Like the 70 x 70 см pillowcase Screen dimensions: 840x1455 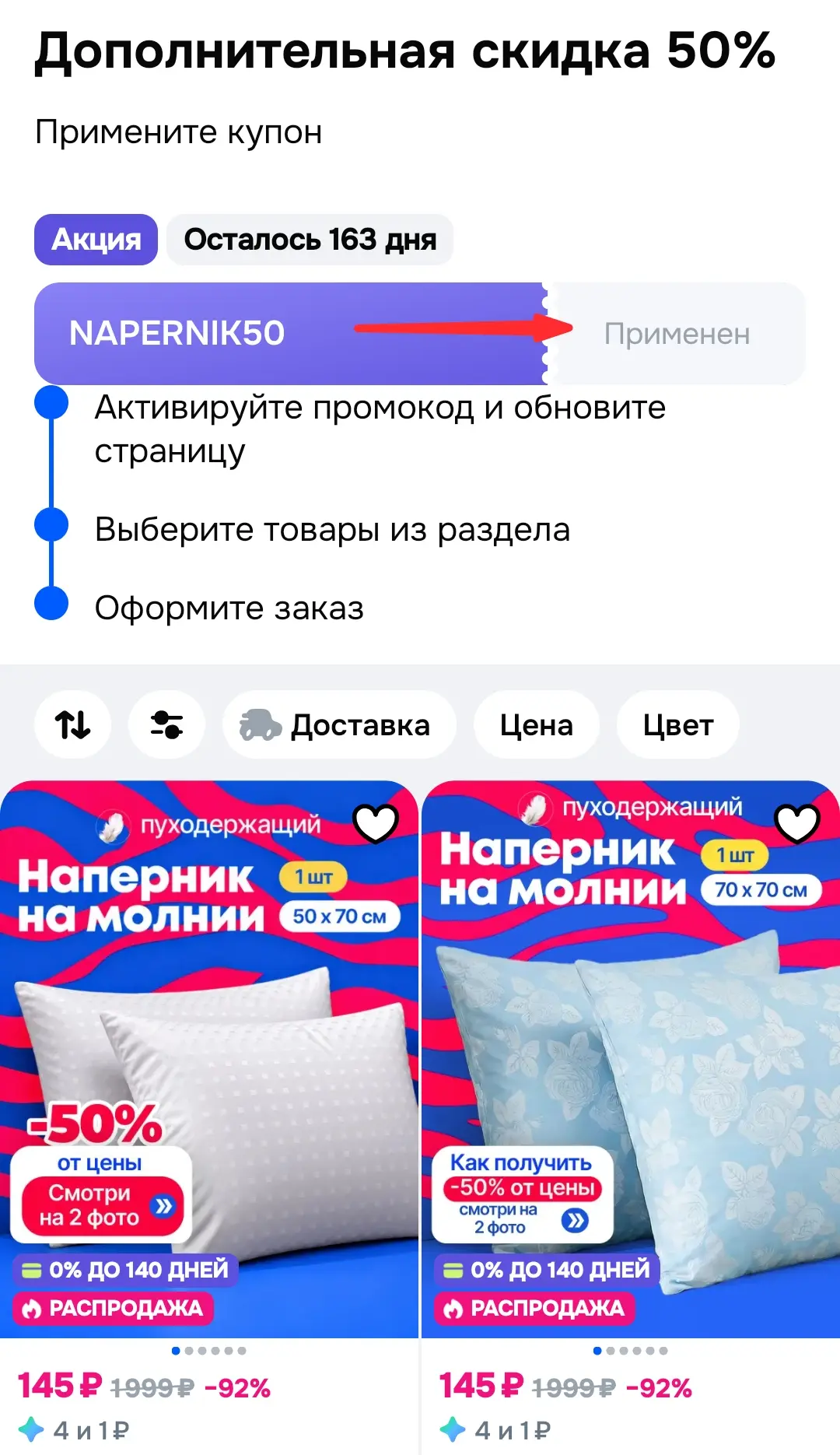tap(798, 823)
